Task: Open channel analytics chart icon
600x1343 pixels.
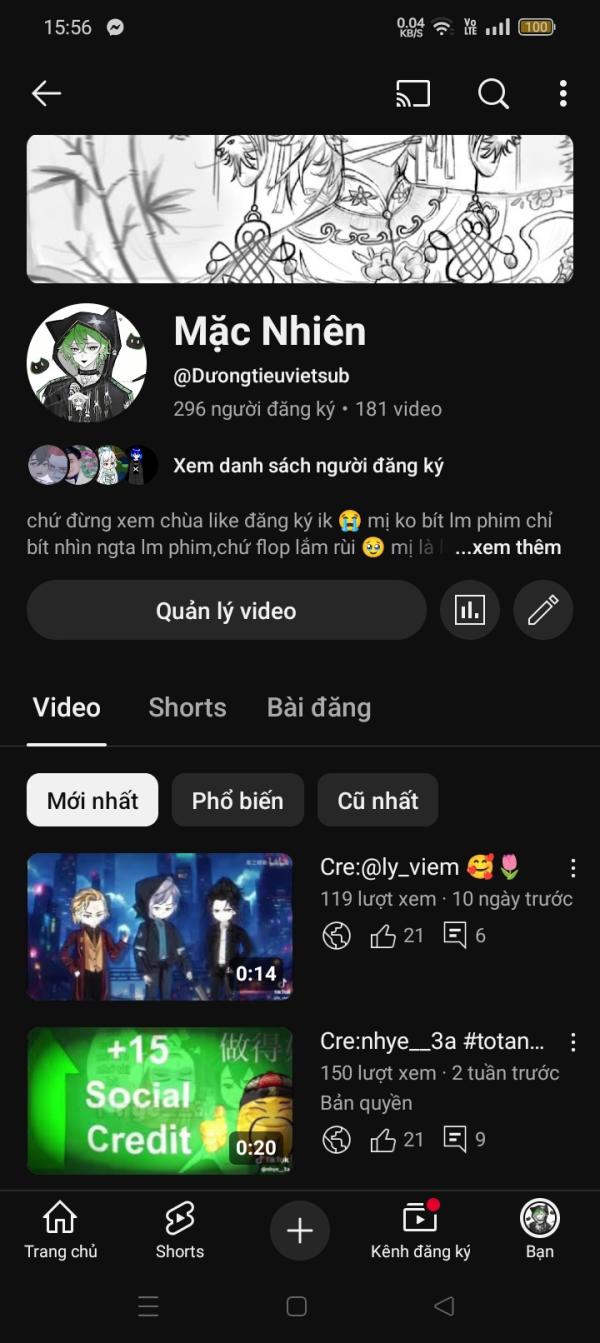Action: 470,610
